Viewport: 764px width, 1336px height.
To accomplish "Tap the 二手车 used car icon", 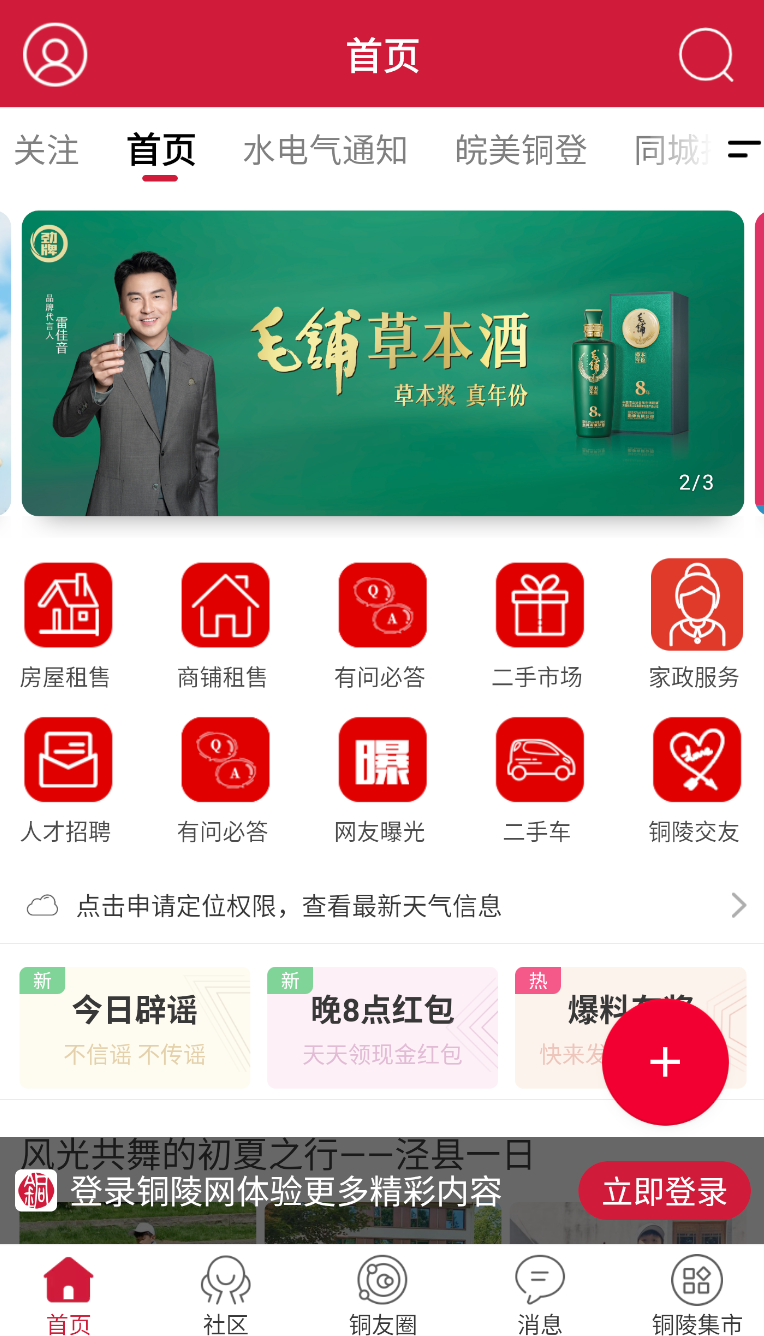I will (x=539, y=759).
